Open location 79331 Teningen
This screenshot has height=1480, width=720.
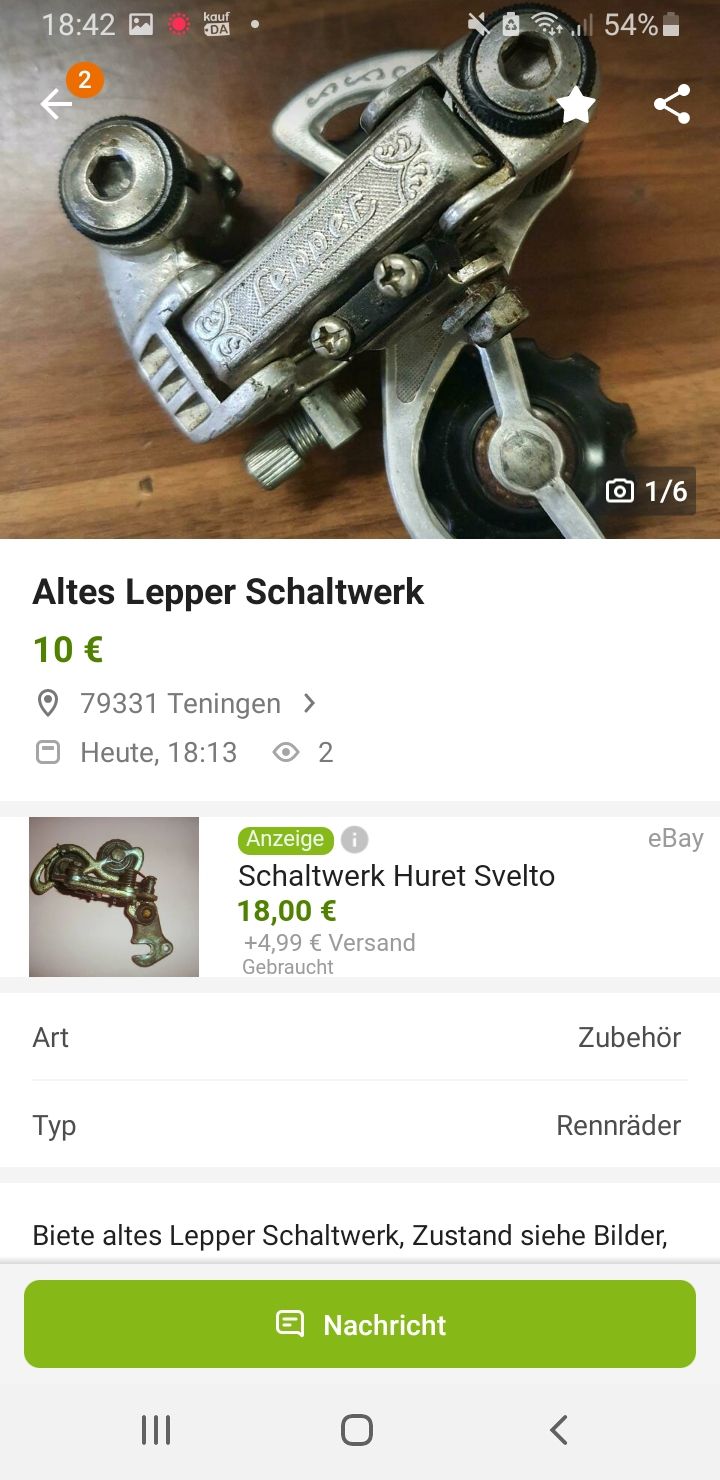click(x=180, y=703)
